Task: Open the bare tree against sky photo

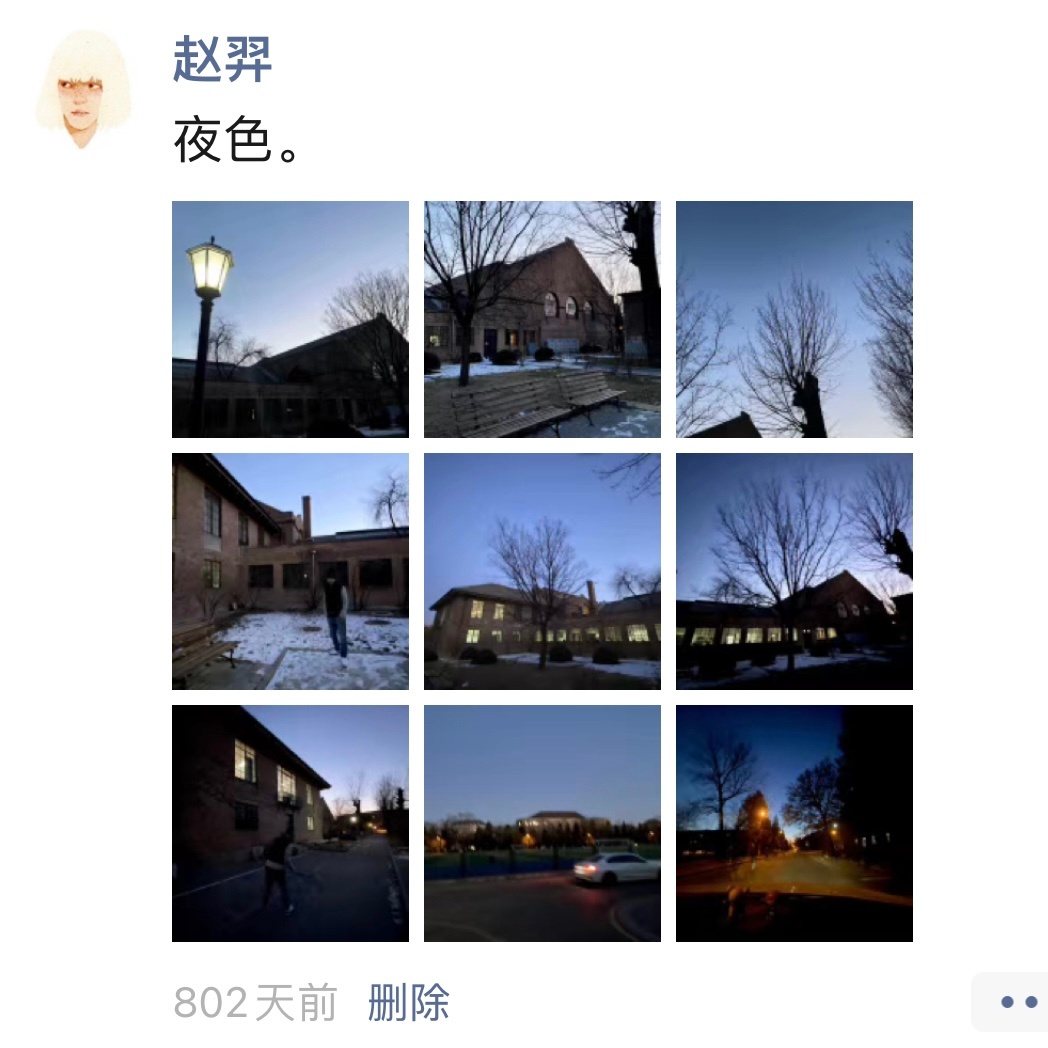Action: click(794, 319)
